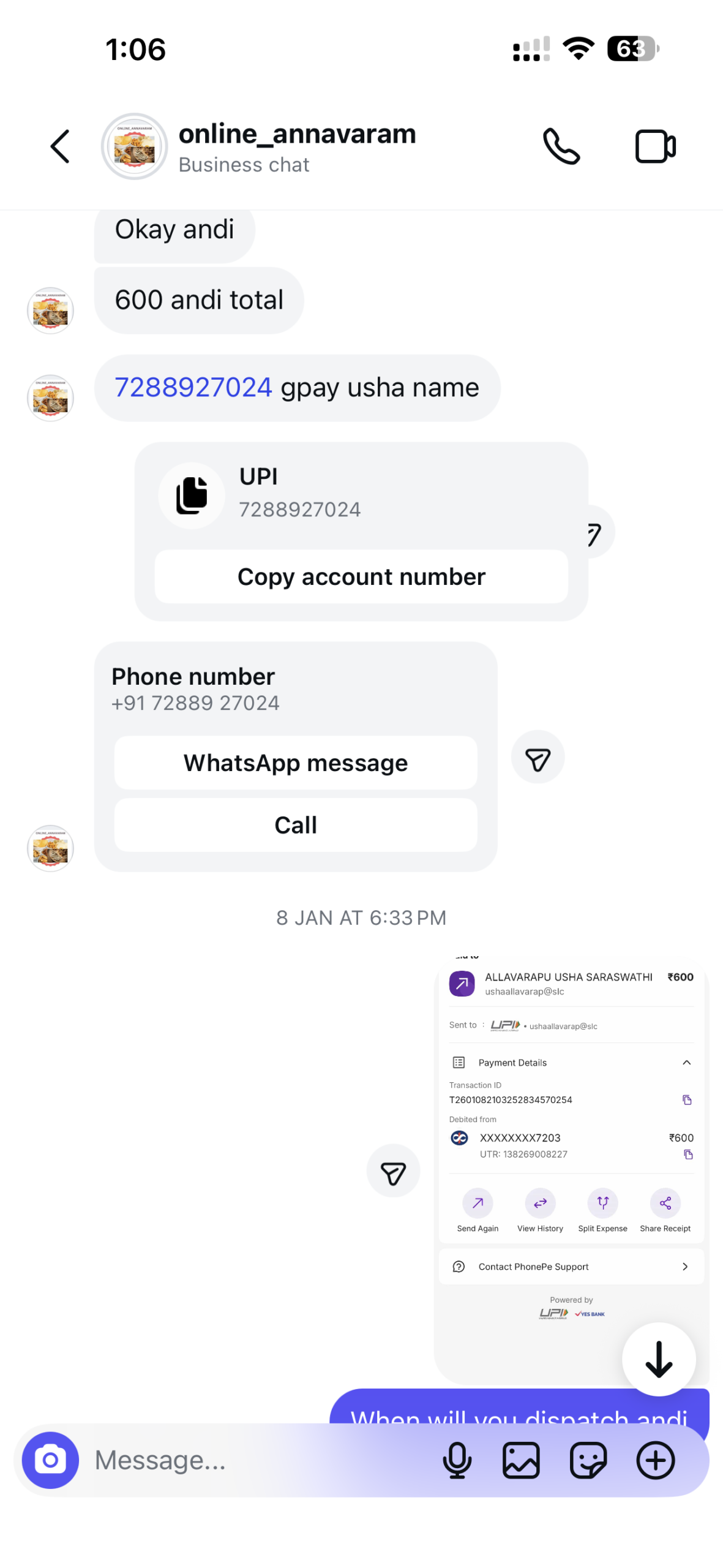Go back from the online_annavaram chat

(59, 146)
